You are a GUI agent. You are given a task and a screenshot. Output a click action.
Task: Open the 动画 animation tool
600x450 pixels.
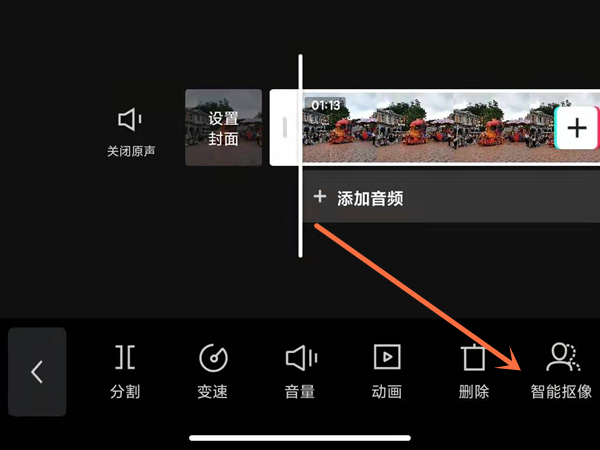click(386, 370)
